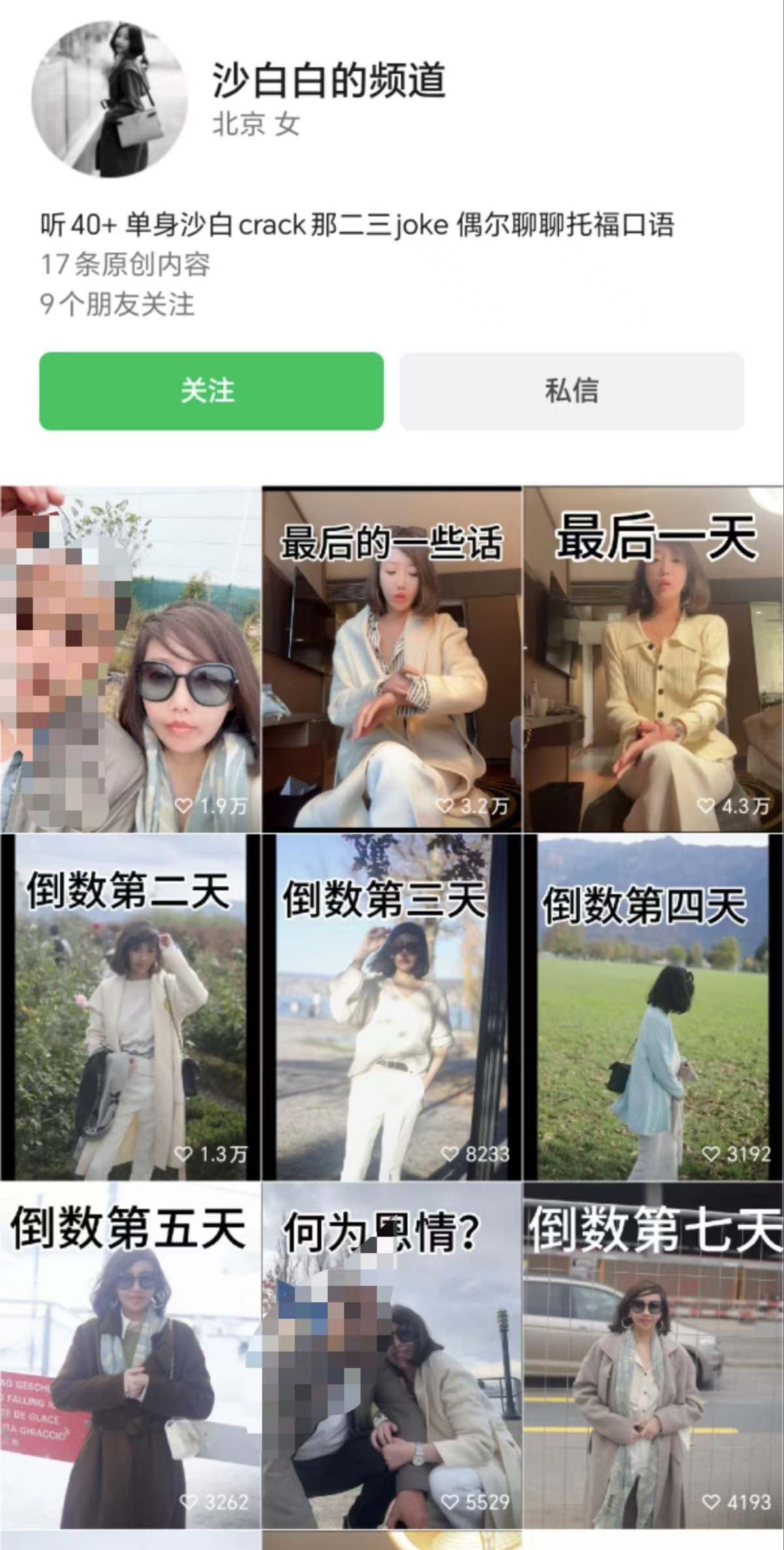This screenshot has height=1550, width=784.
Task: Open the video titled 最后的一些话
Action: (392, 658)
